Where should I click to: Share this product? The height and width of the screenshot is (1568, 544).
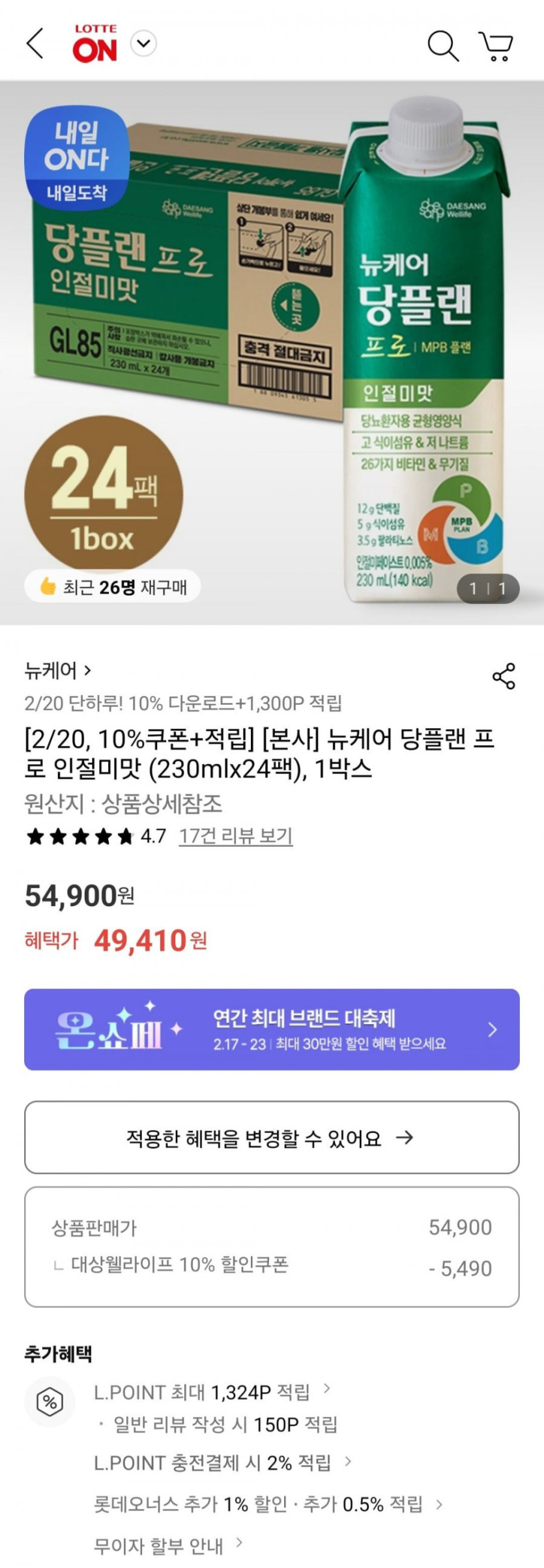(504, 676)
